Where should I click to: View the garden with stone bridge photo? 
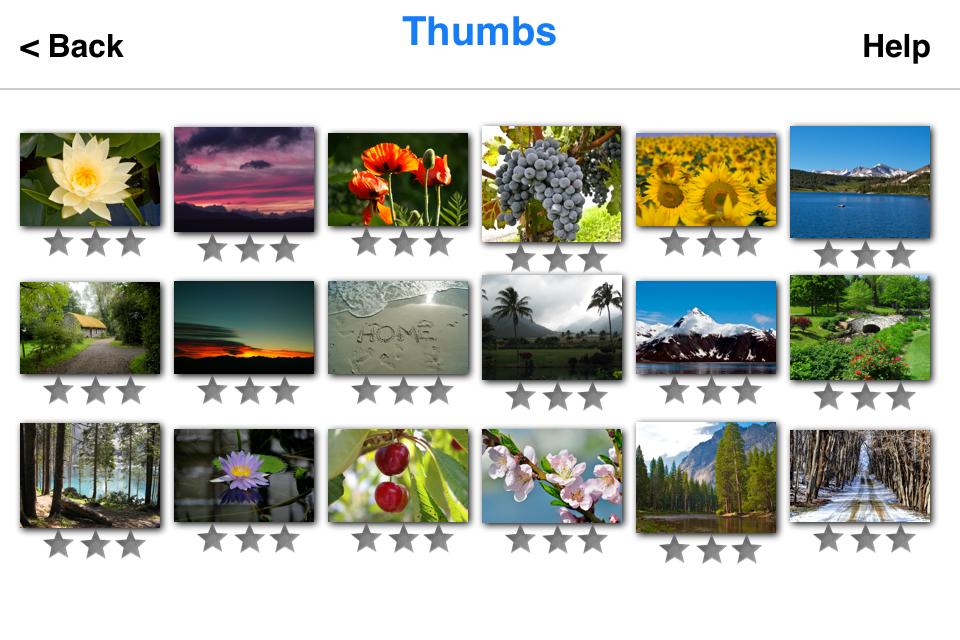tap(860, 327)
